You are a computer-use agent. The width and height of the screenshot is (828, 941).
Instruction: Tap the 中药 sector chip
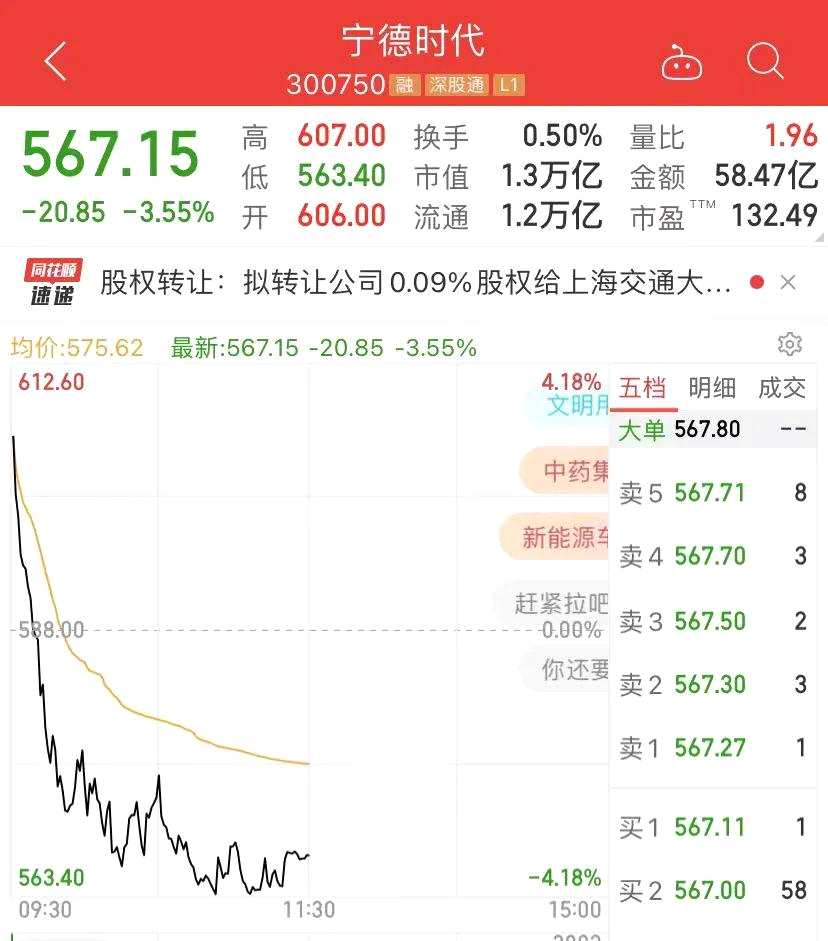click(x=566, y=471)
